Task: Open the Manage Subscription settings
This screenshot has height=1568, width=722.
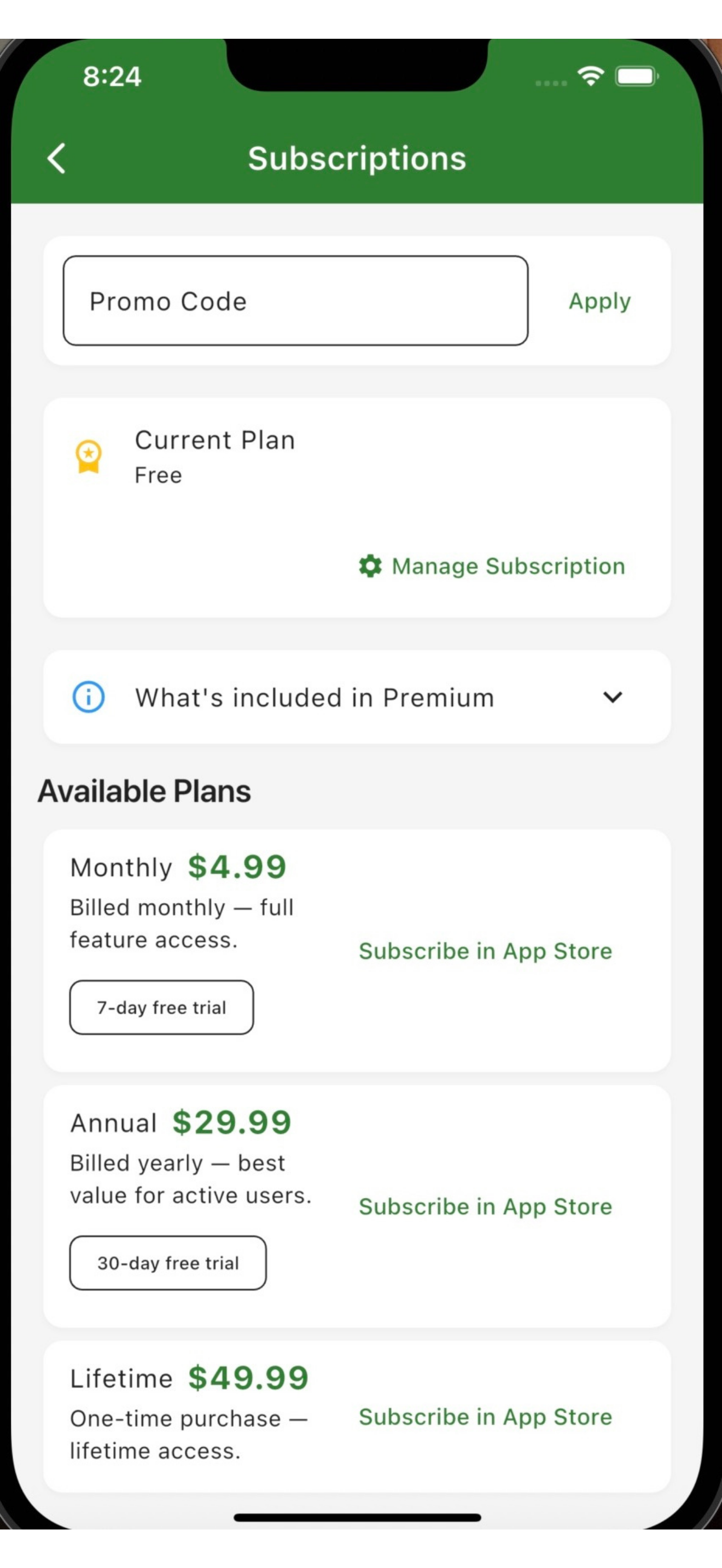Action: (x=508, y=565)
